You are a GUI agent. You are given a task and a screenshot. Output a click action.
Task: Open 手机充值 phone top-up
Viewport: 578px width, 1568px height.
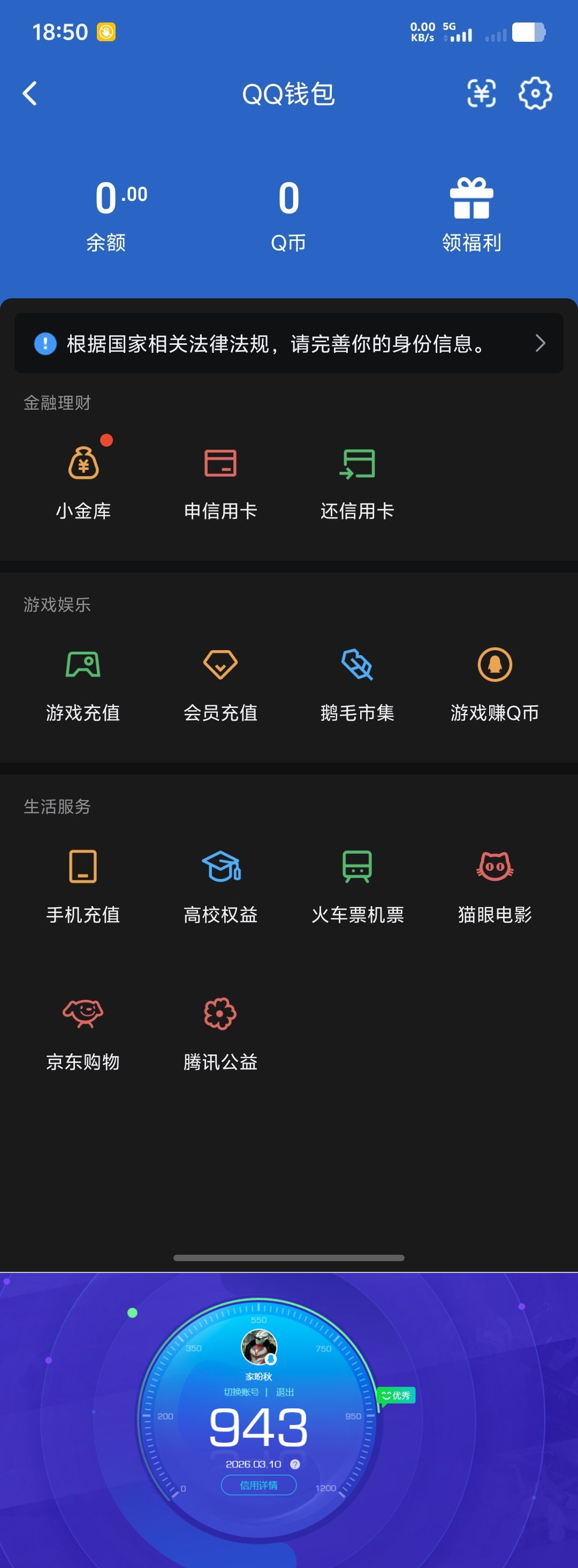pos(83,886)
